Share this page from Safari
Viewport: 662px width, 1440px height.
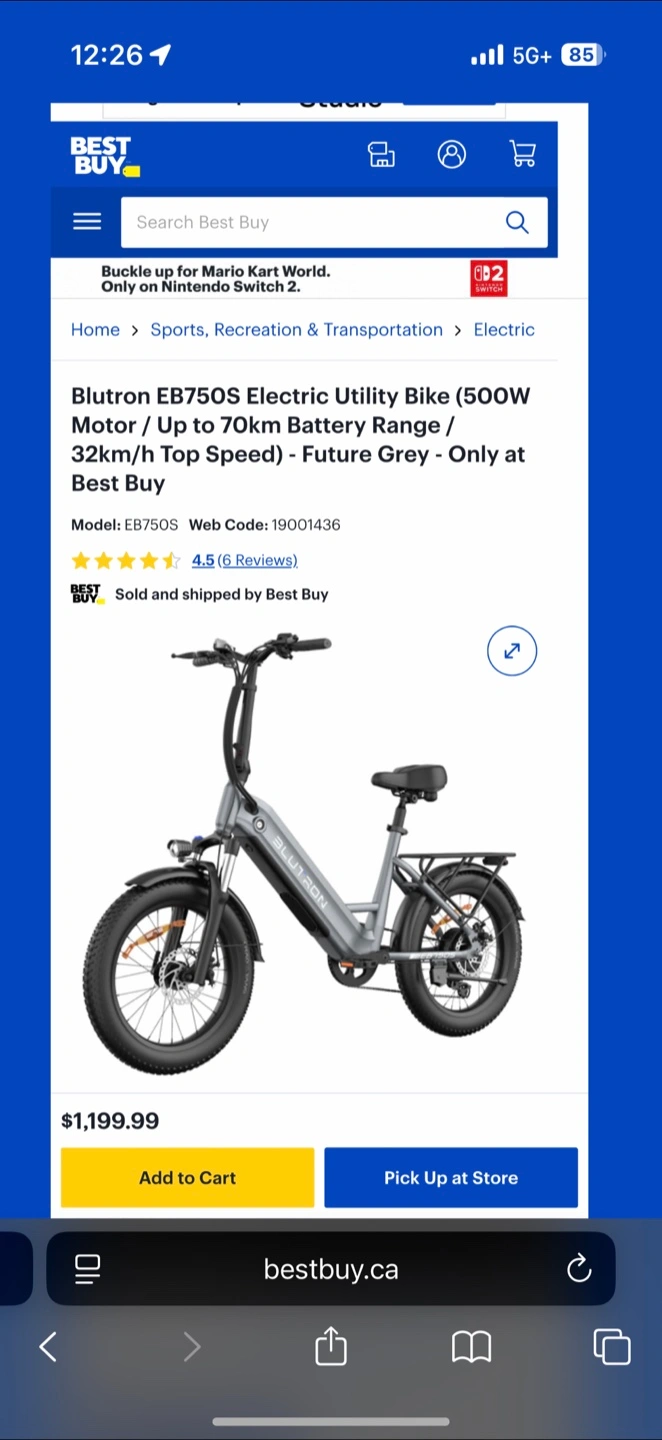click(x=331, y=1346)
